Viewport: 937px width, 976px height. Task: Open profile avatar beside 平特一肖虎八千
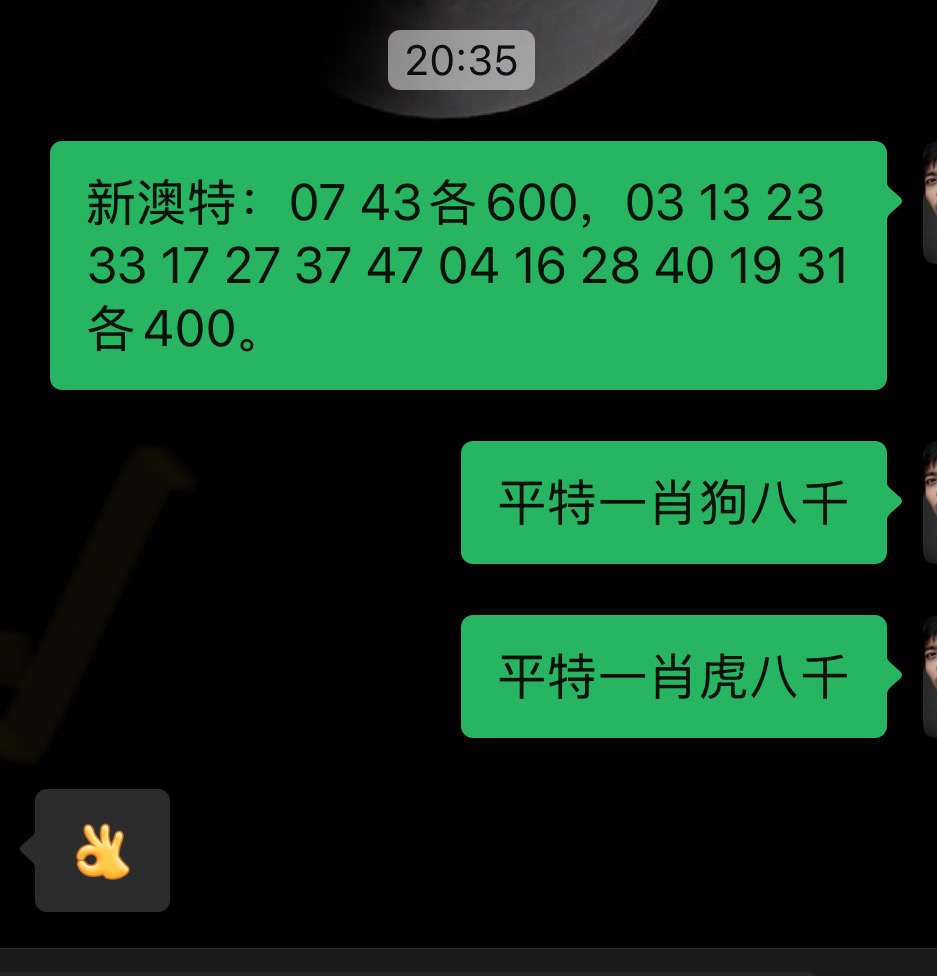click(929, 676)
